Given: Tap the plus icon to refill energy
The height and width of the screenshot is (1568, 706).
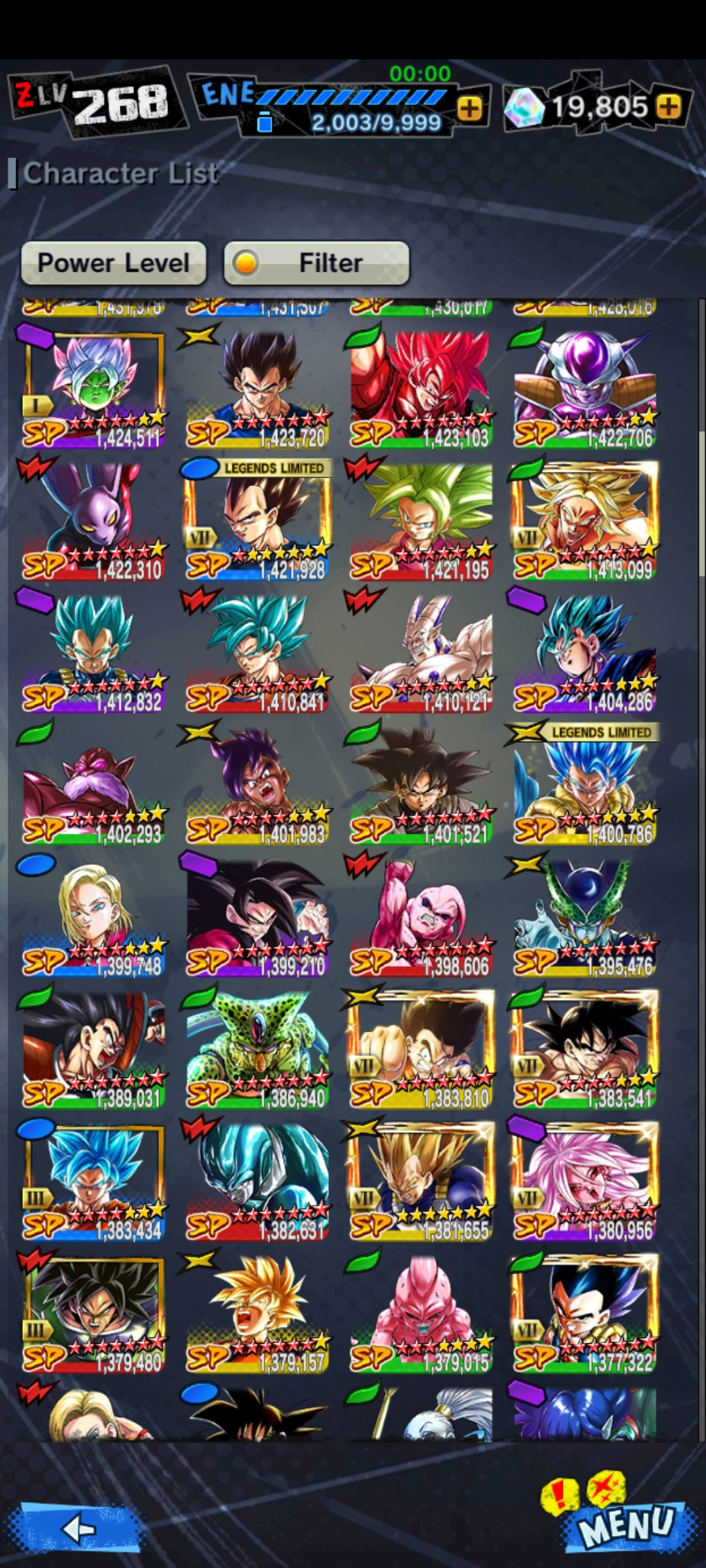Looking at the screenshot, I should click(469, 108).
